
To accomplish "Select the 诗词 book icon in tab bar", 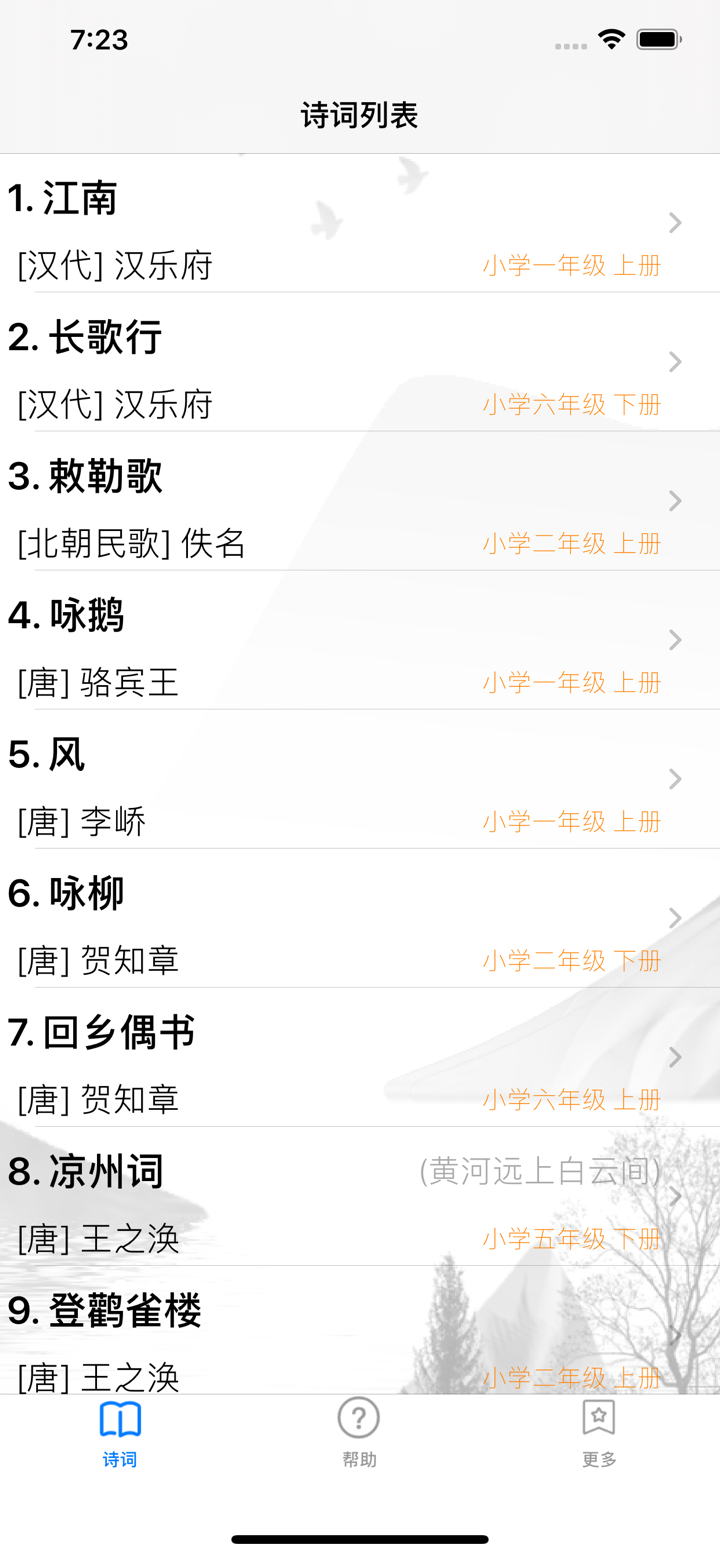I will point(119,1418).
